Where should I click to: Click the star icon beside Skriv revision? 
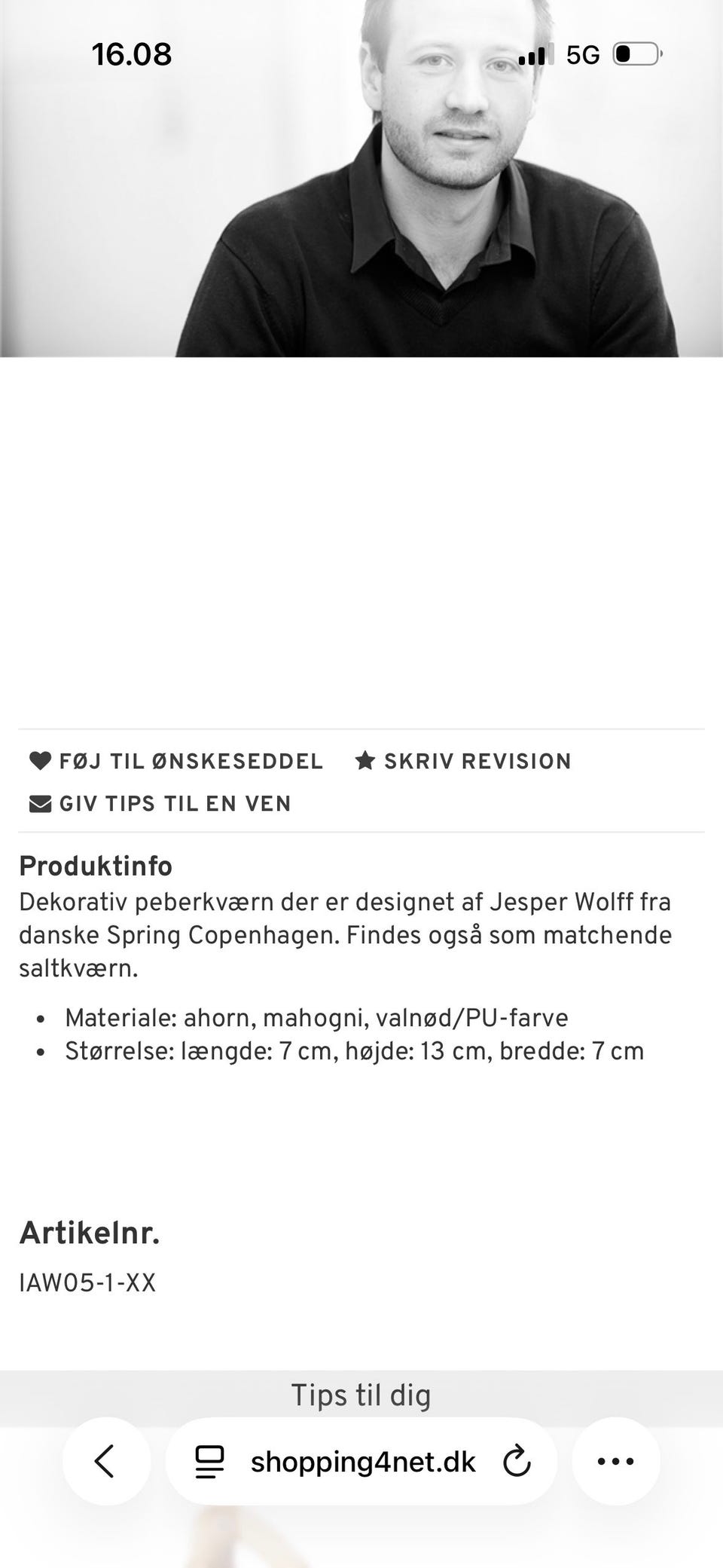pos(366,761)
